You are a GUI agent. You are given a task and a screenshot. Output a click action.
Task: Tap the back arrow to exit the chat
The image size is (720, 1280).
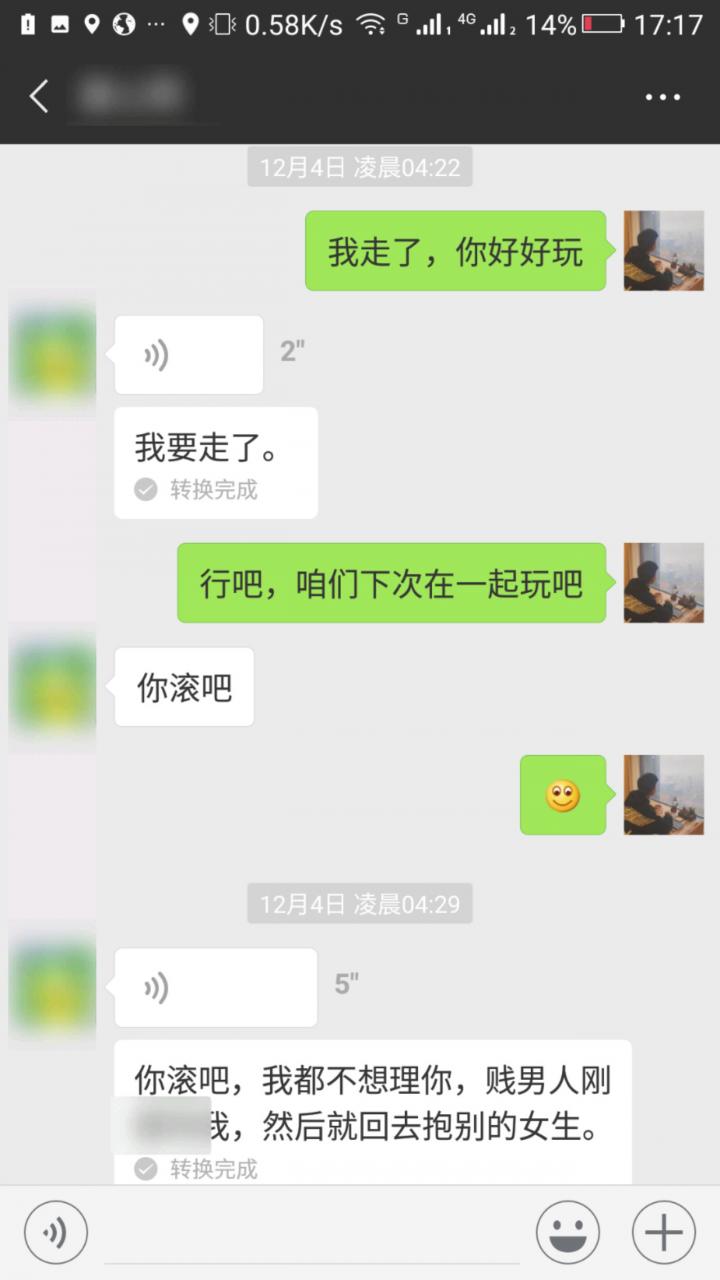[x=38, y=97]
